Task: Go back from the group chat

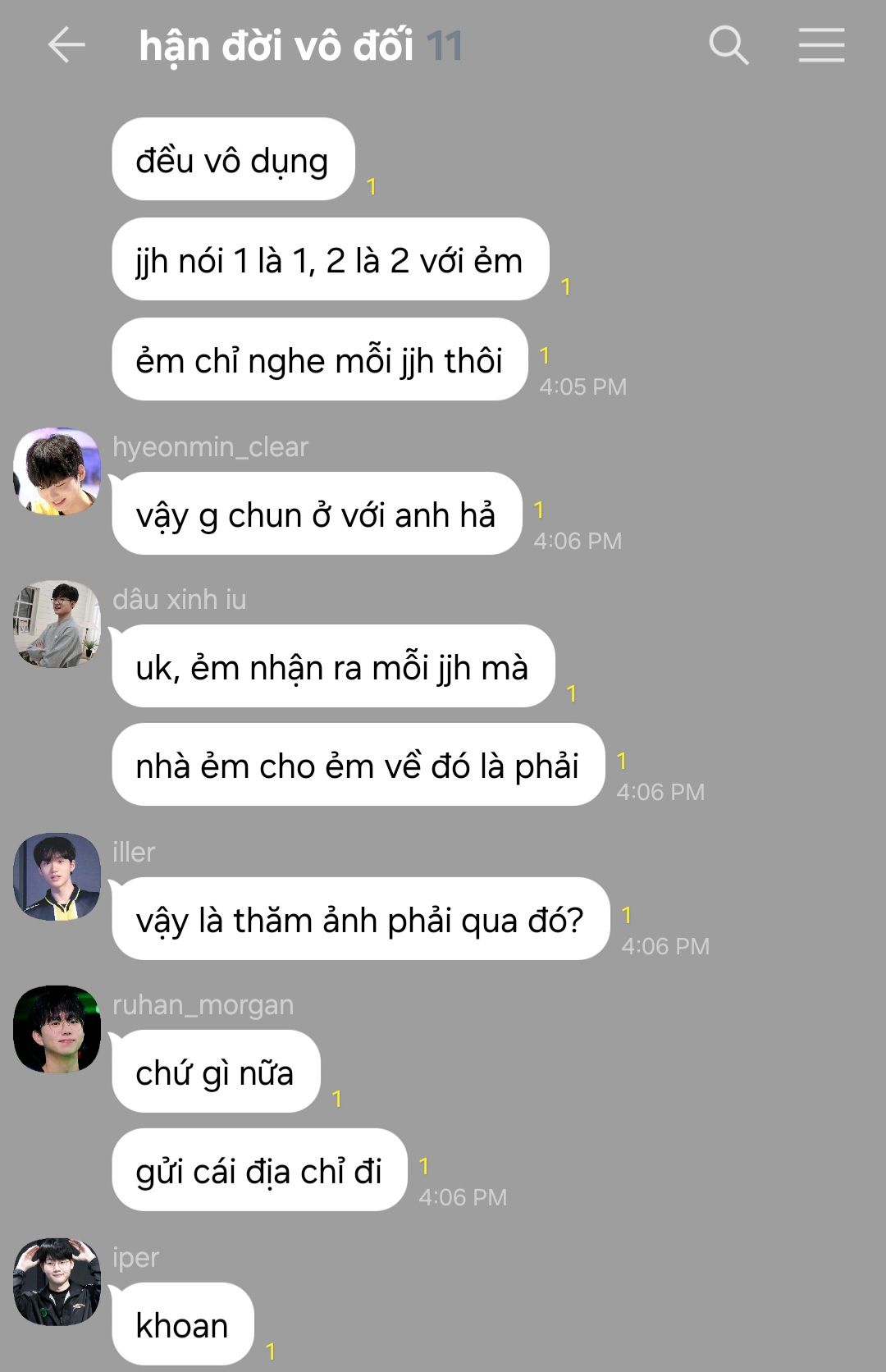Action: (x=66, y=45)
